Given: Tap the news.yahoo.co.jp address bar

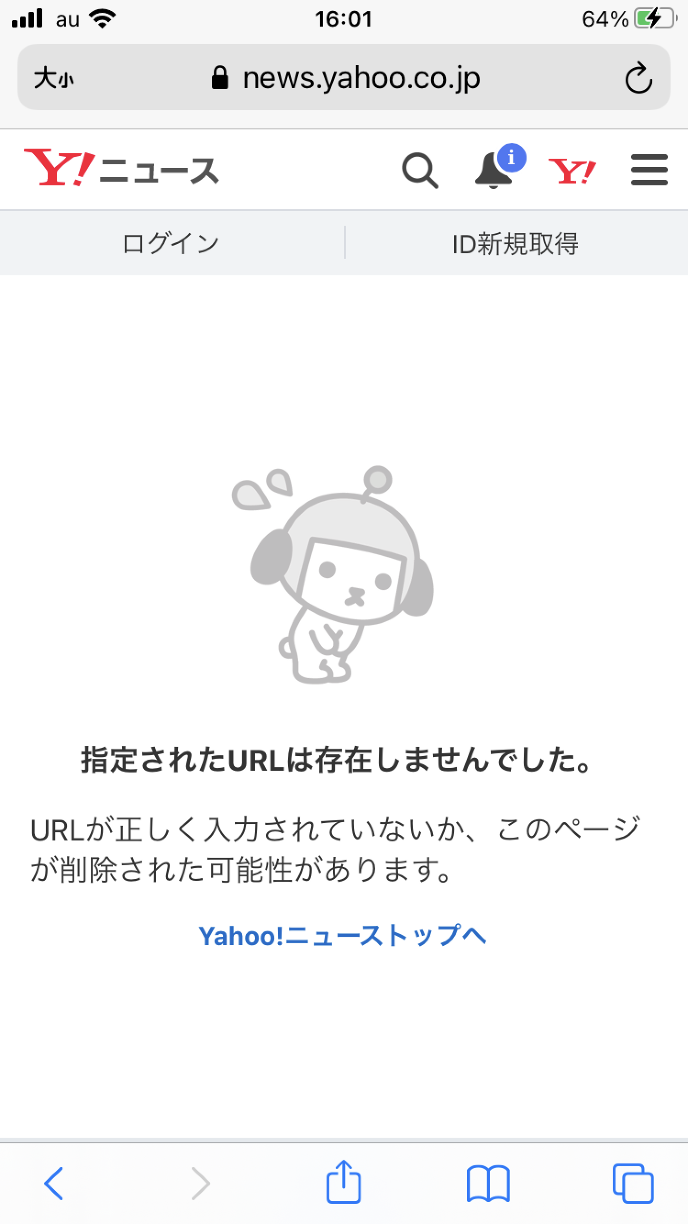Looking at the screenshot, I should (346, 78).
